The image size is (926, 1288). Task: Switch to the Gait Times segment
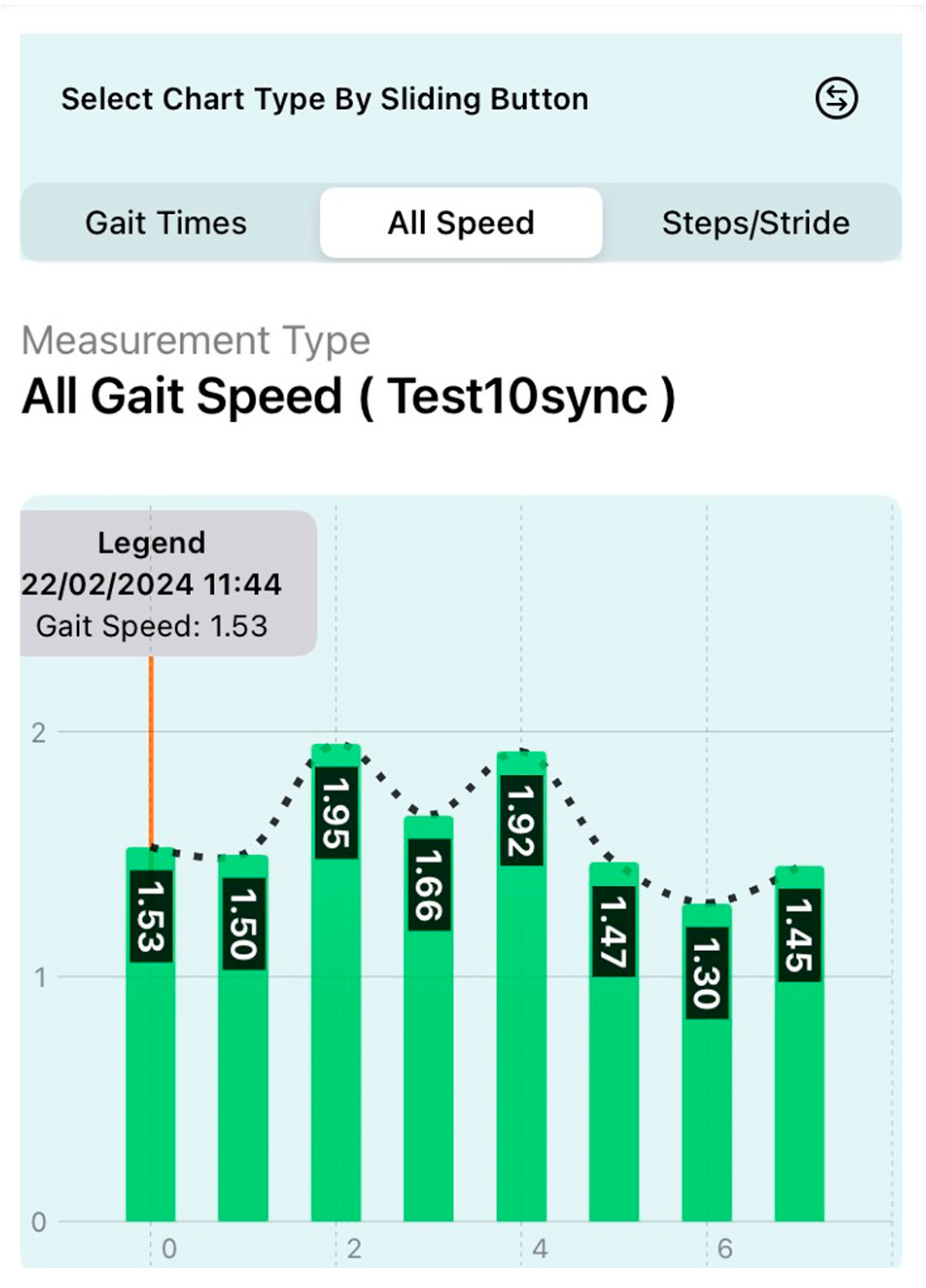click(166, 223)
